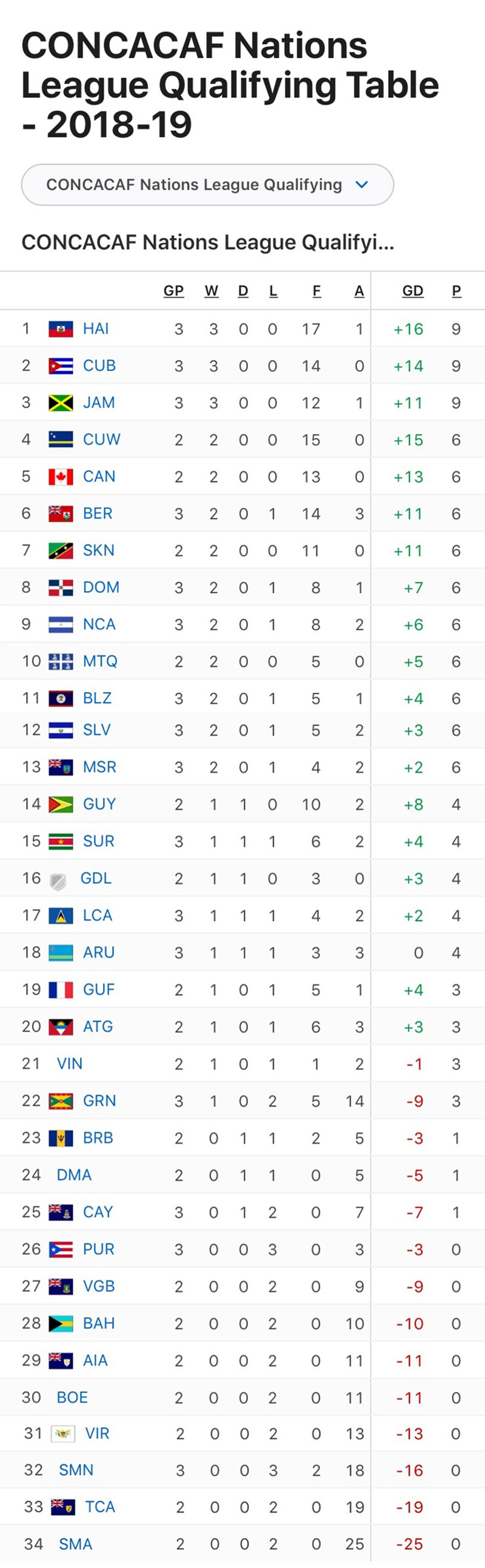Open the SKN team page
This screenshot has width=485, height=1568.
[98, 551]
